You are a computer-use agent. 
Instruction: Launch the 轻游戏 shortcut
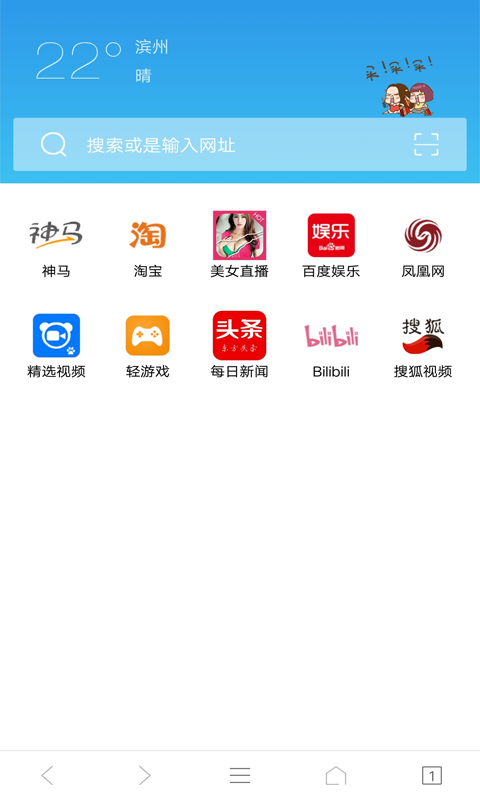tap(147, 345)
